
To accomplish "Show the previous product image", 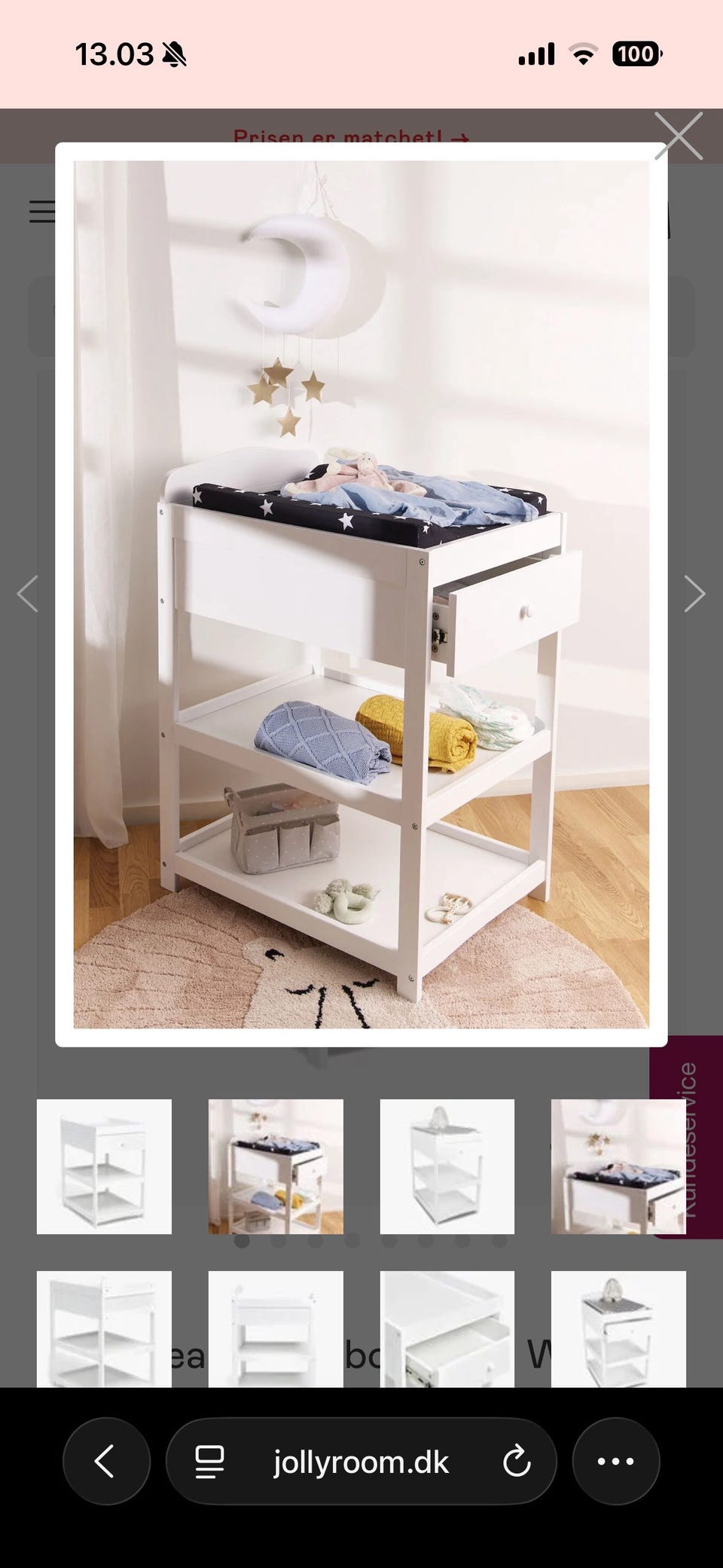I will pos(28,594).
